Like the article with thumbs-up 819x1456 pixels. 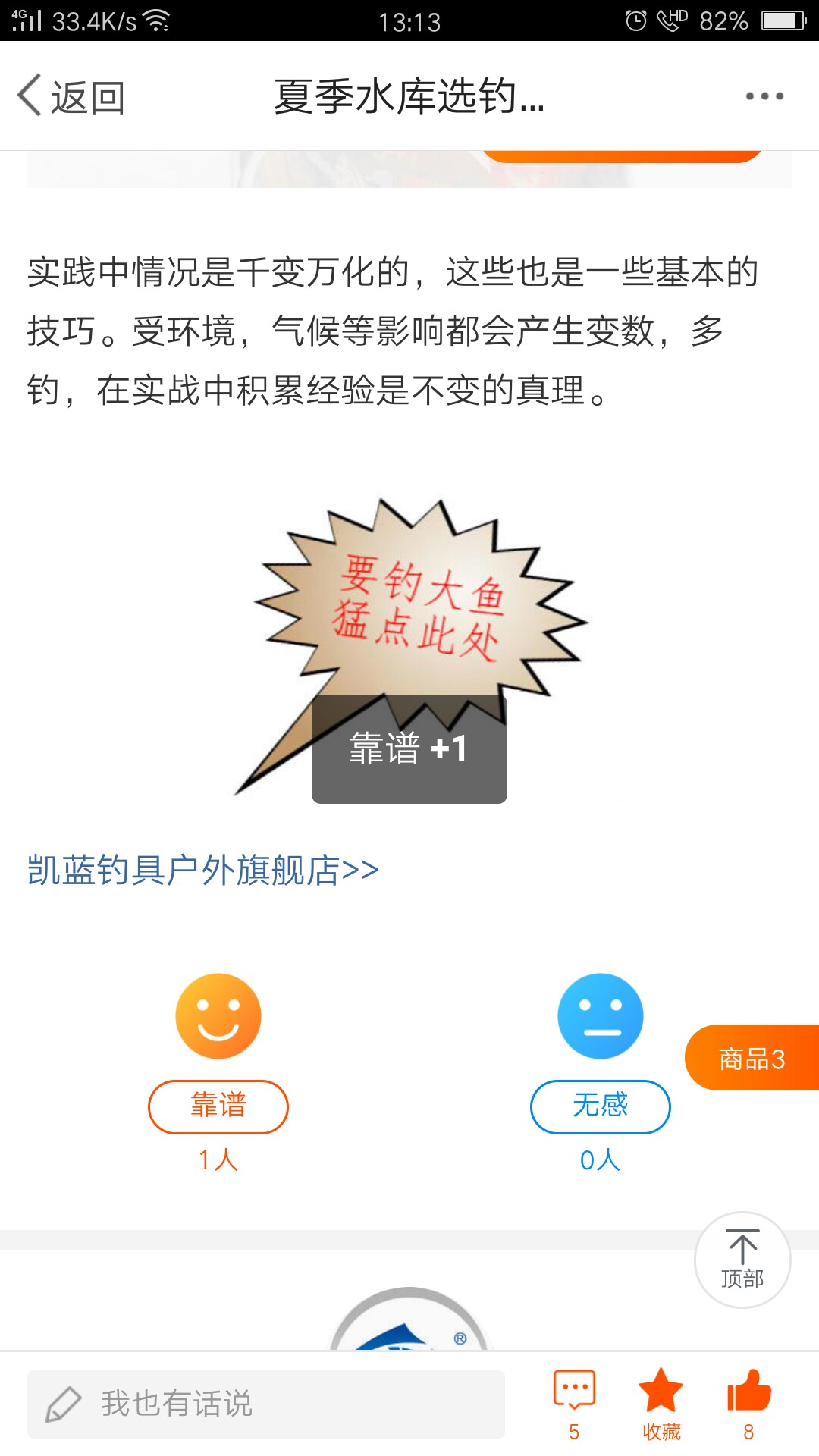point(748,1403)
